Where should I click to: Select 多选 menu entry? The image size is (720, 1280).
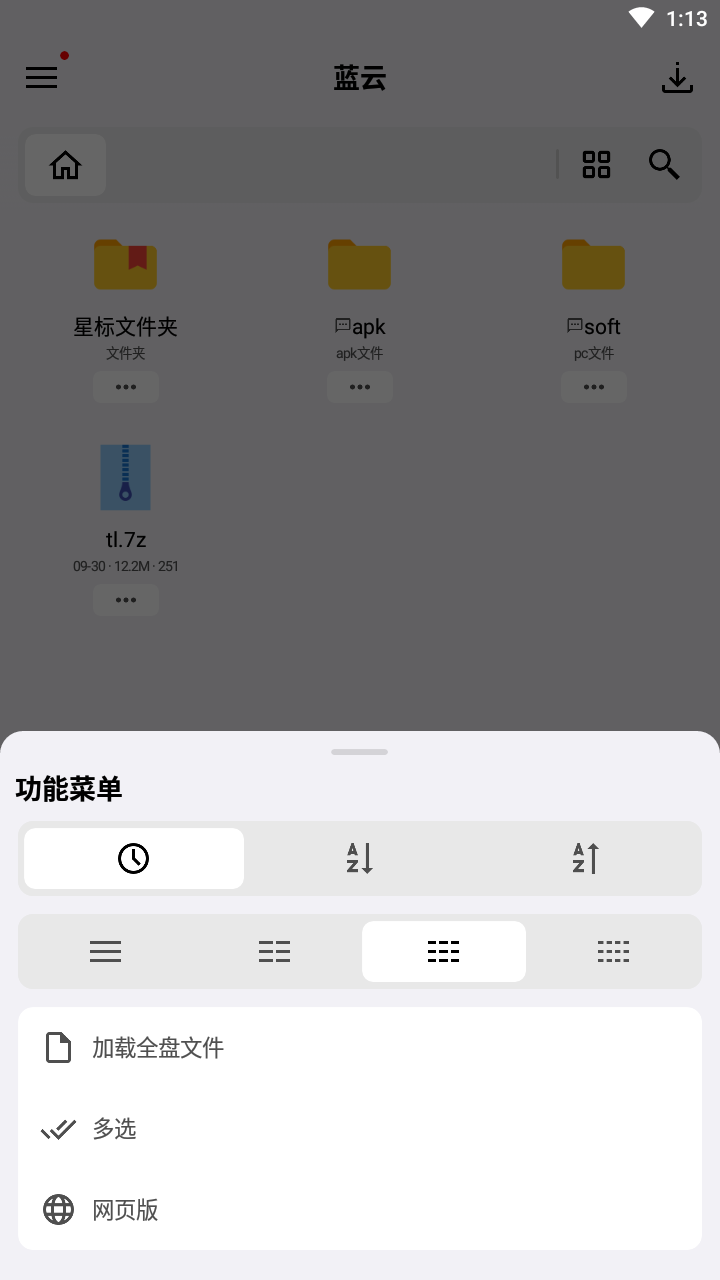tap(114, 1129)
